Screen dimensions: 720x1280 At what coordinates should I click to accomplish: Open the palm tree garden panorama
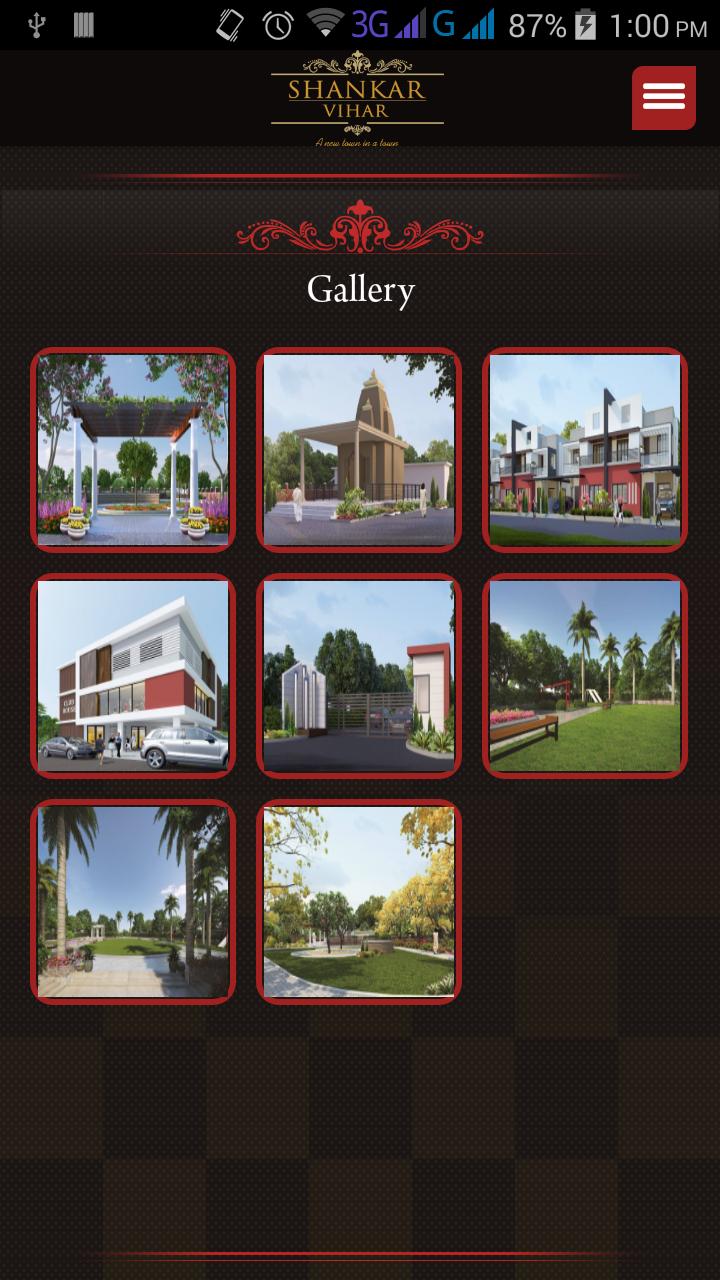133,902
